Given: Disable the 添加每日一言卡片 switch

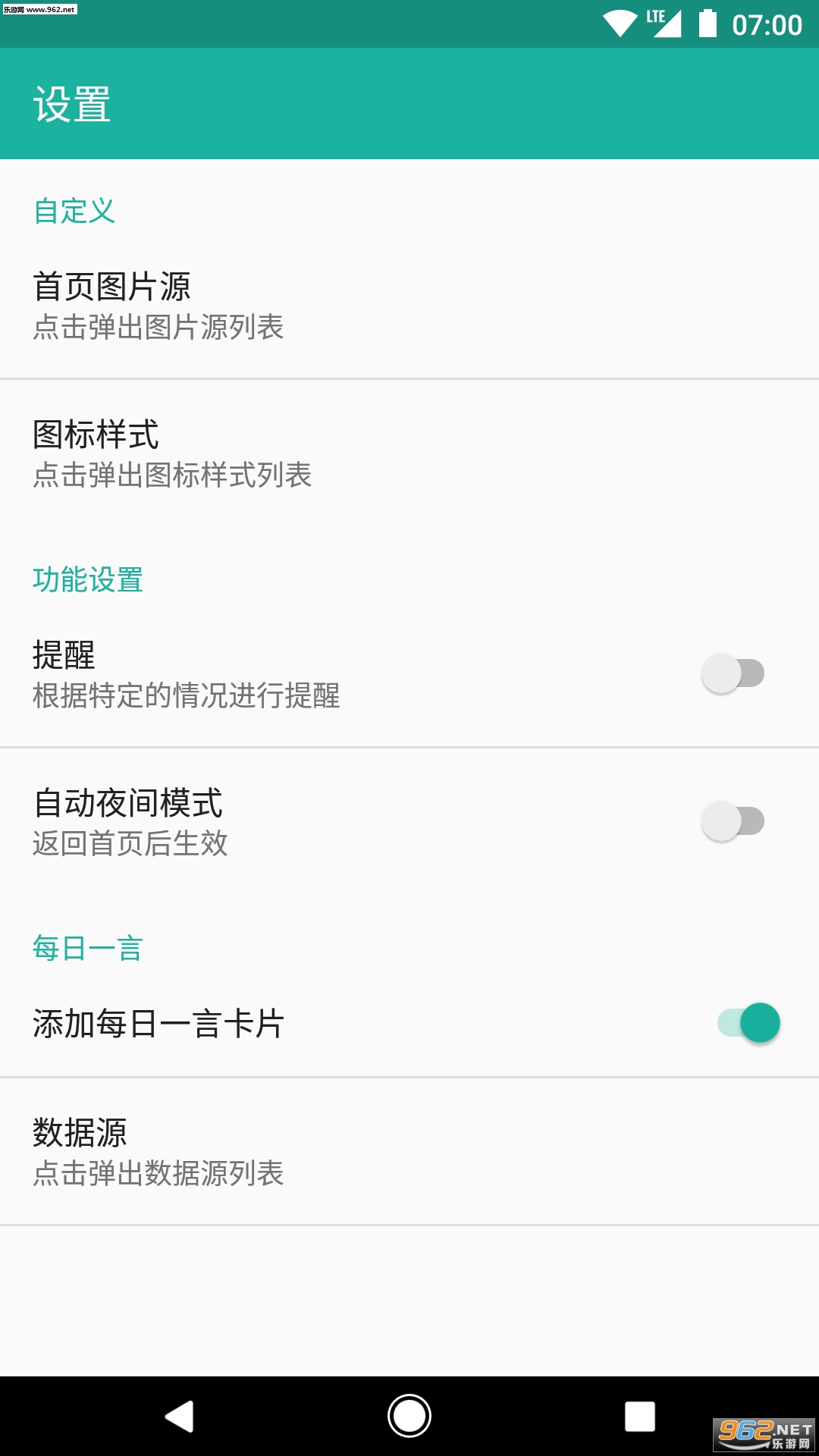Looking at the screenshot, I should coord(748,1023).
